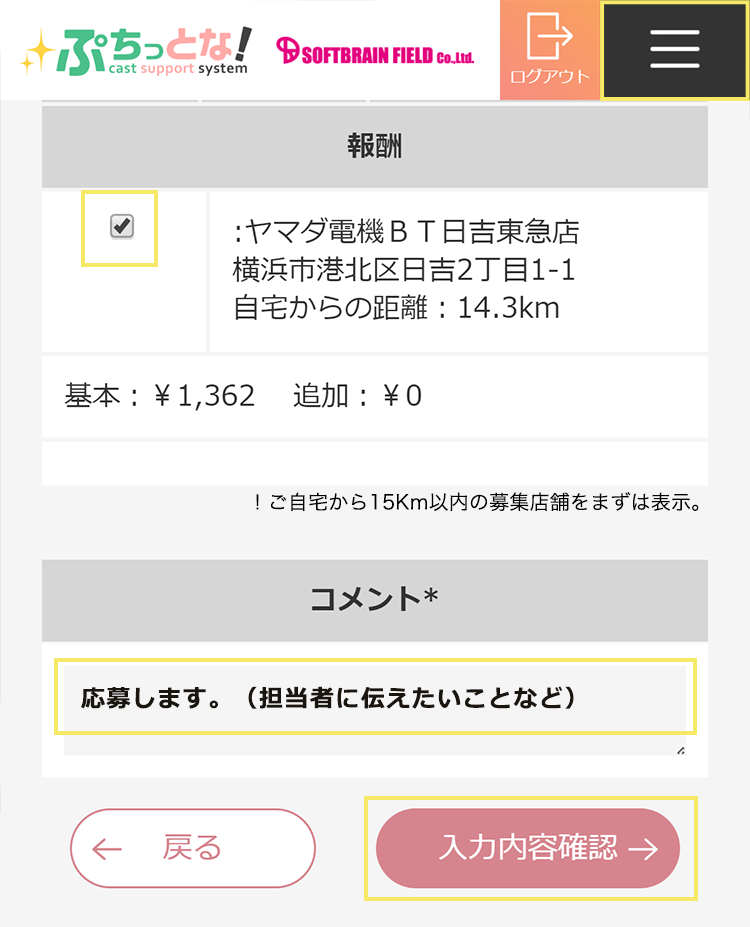The image size is (750, 927).
Task: Go back with the 戻る button
Action: 193,848
